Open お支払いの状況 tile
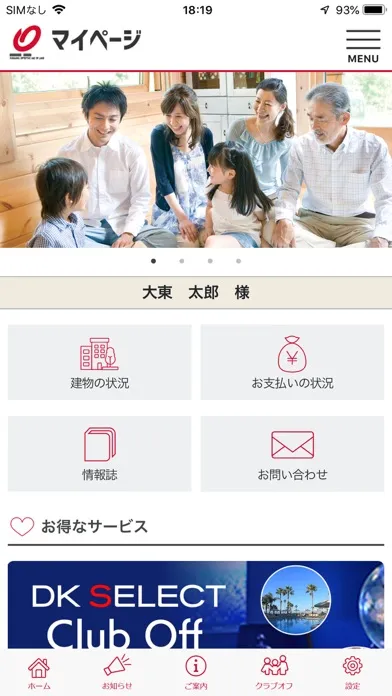Screen dimensions: 392x696 pyautogui.click(x=292, y=362)
